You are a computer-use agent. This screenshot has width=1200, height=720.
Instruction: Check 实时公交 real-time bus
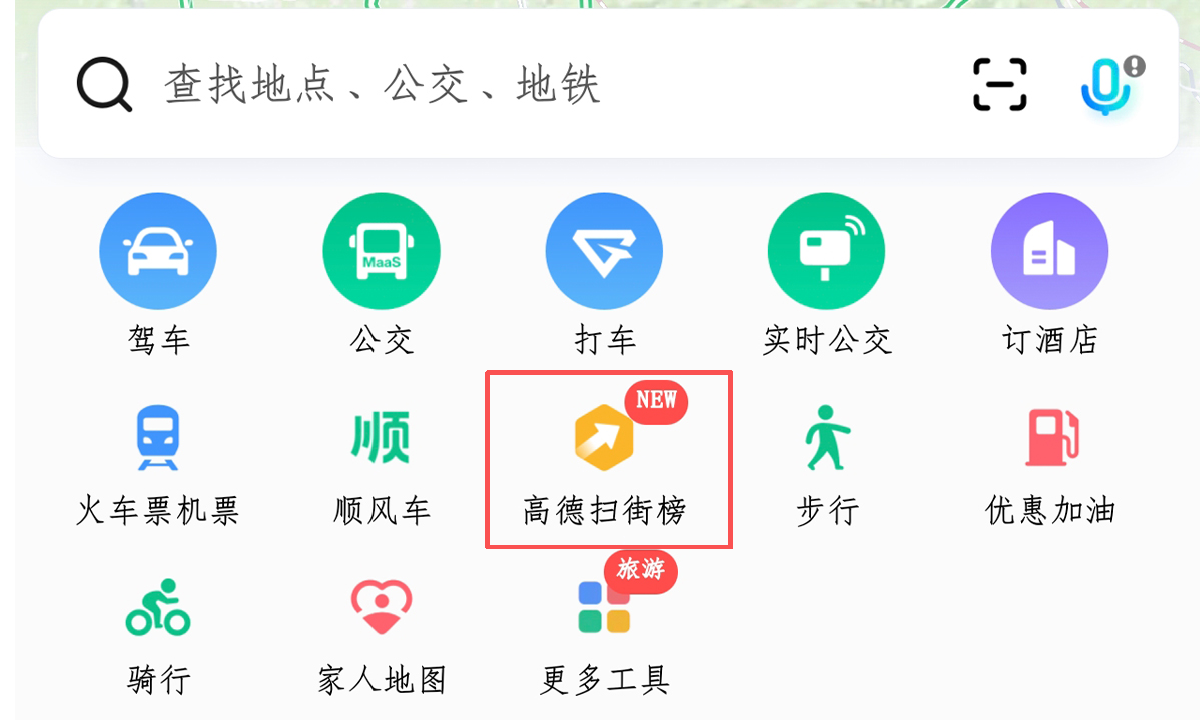[x=826, y=252]
